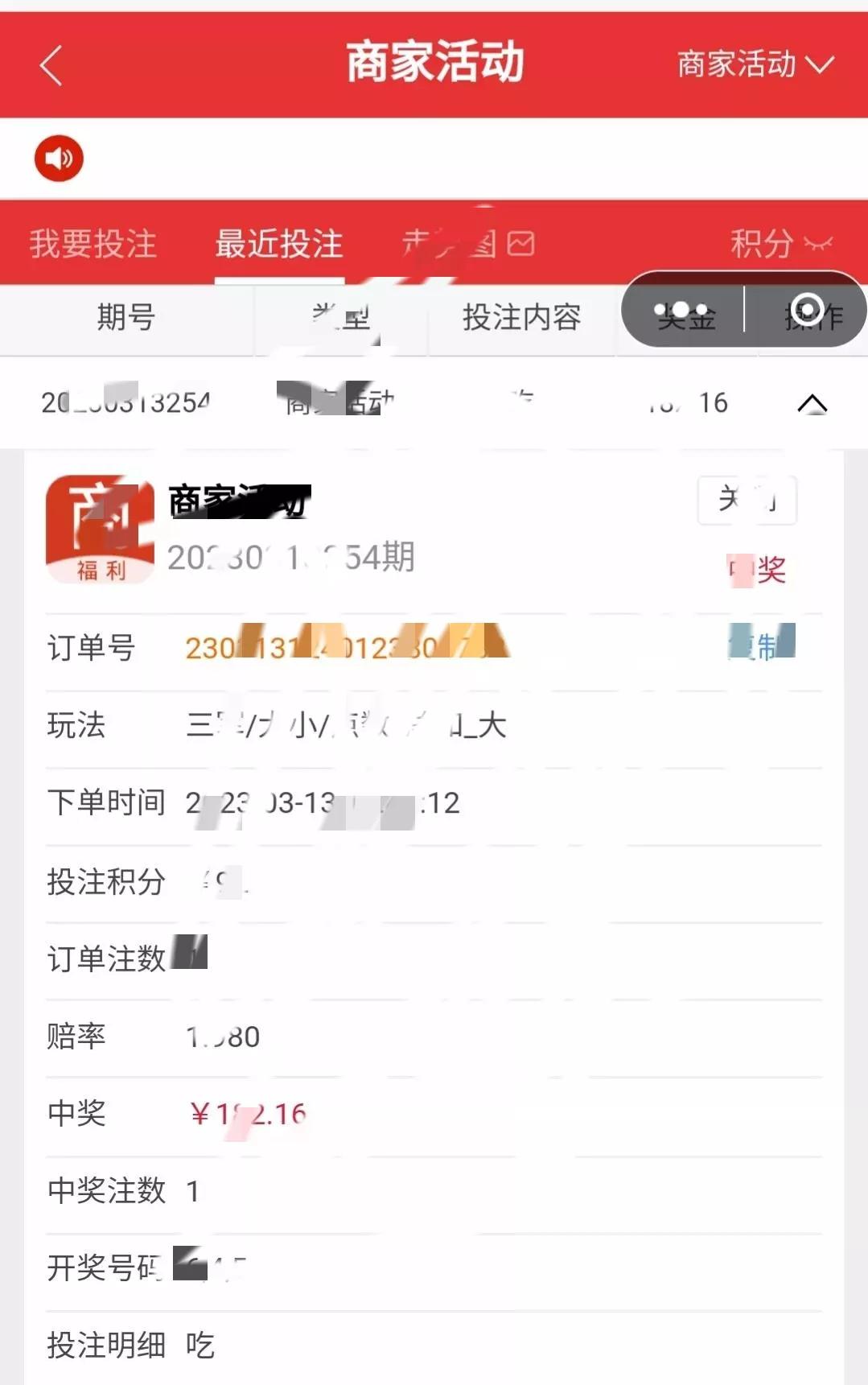Tap the back arrow at top left
This screenshot has width=868, height=1385.
tap(51, 64)
